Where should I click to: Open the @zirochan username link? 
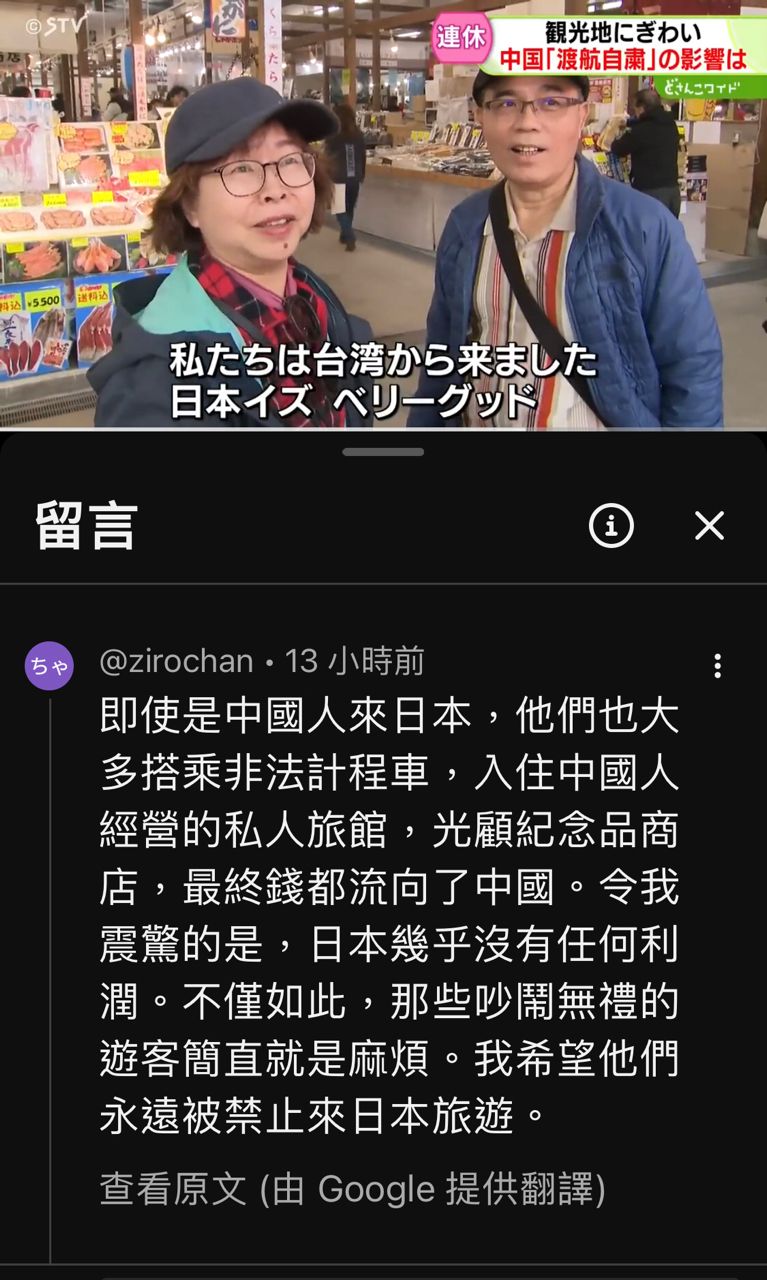point(176,661)
